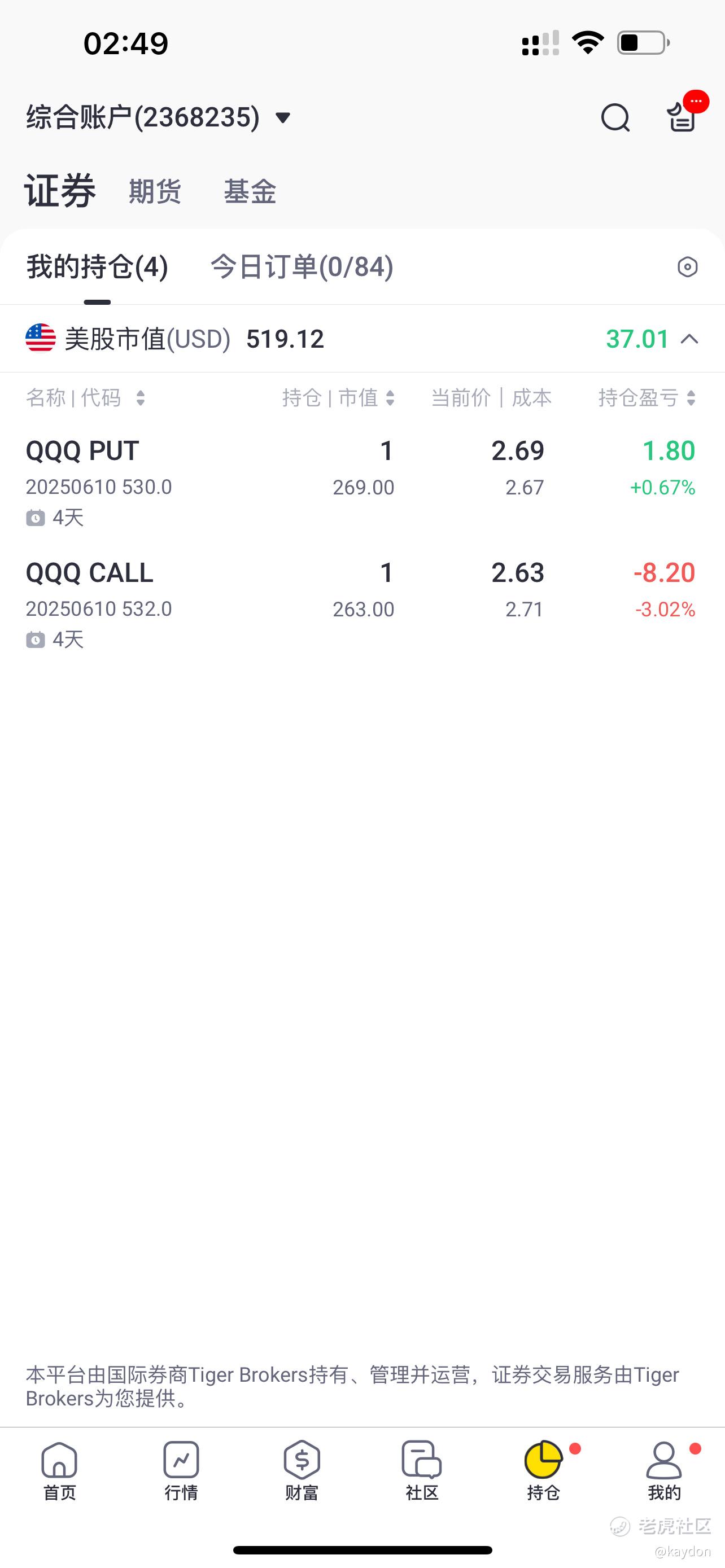Open the account selector dropdown 综合账户
725x1568 pixels.
coord(159,117)
